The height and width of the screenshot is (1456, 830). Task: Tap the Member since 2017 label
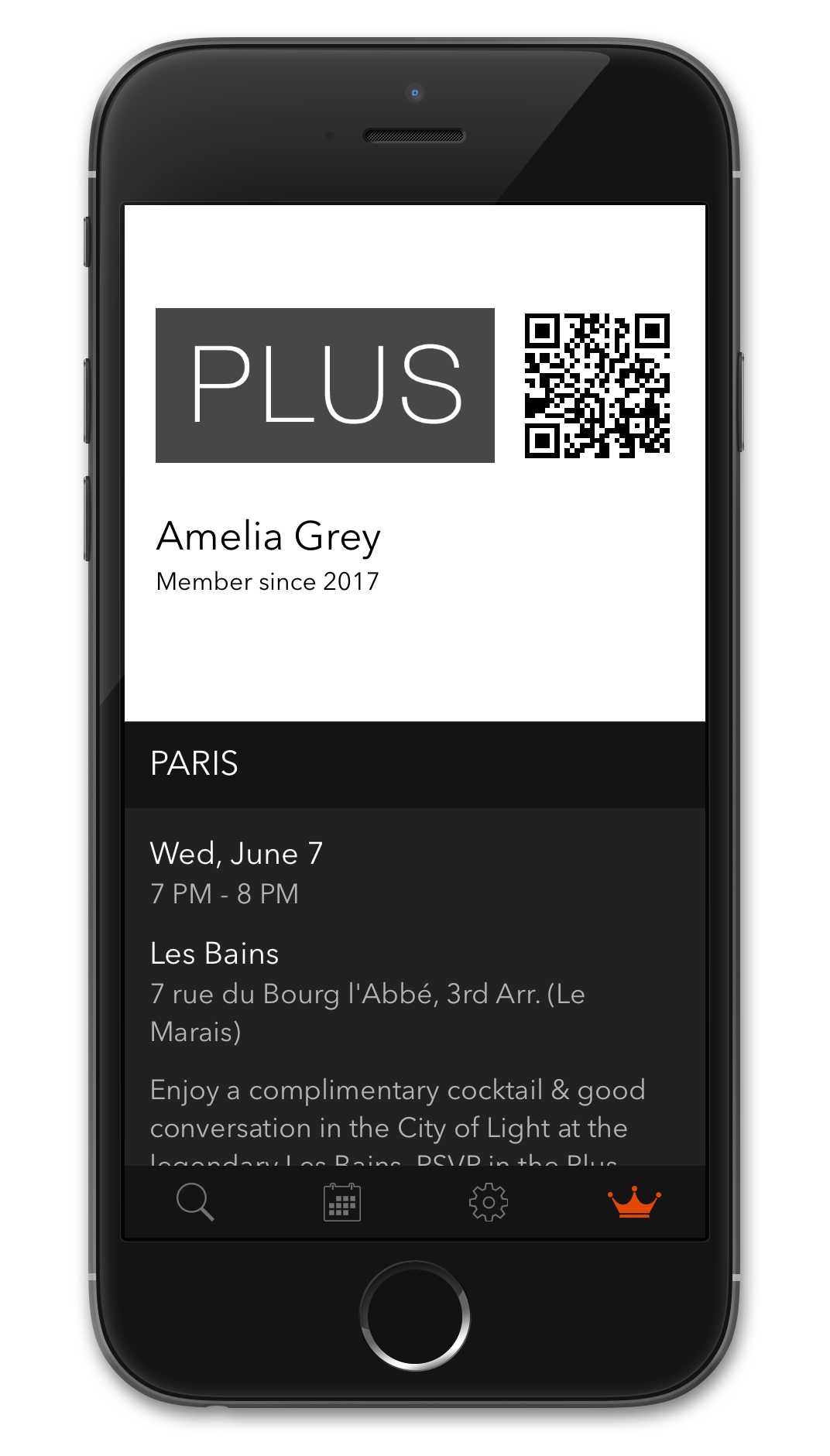pyautogui.click(x=267, y=581)
